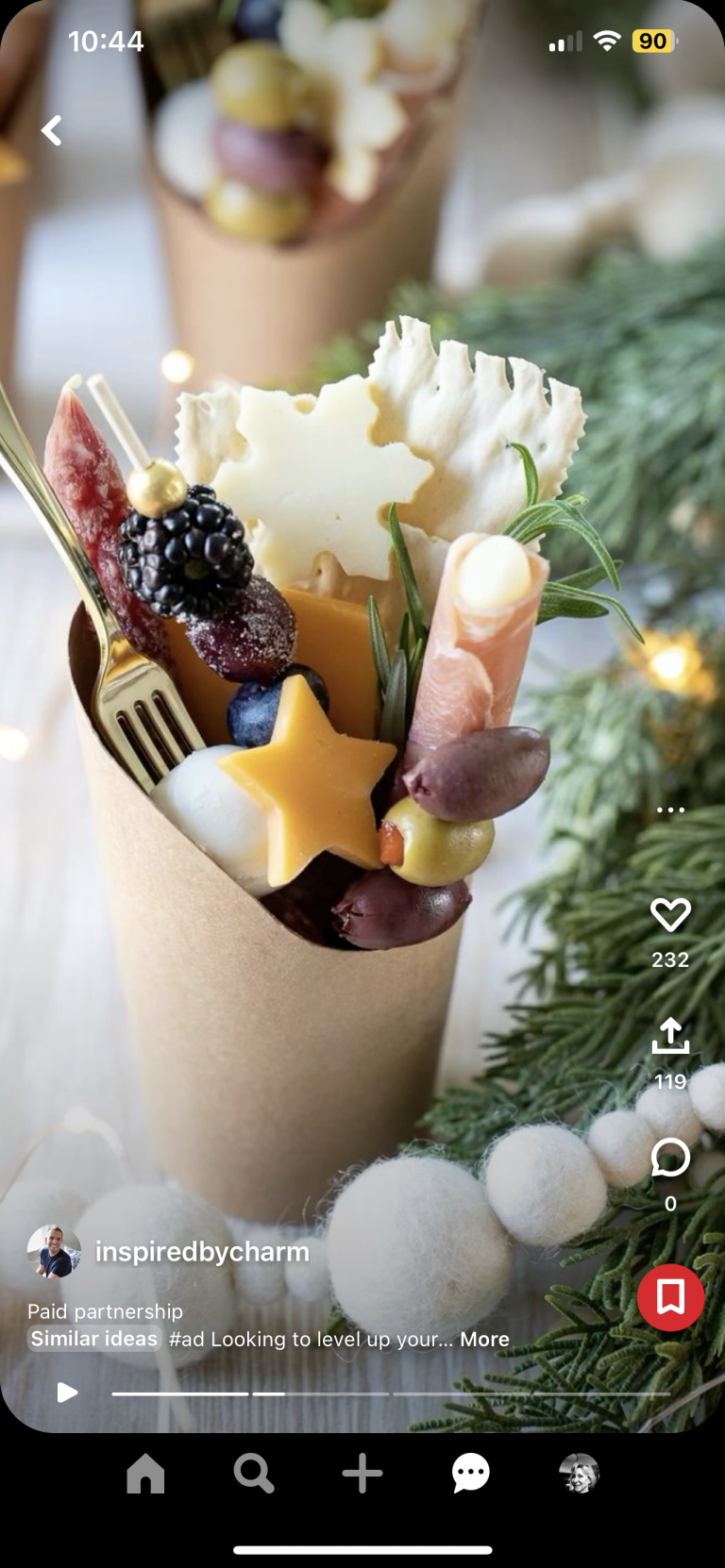Play the video pin

point(66,1393)
